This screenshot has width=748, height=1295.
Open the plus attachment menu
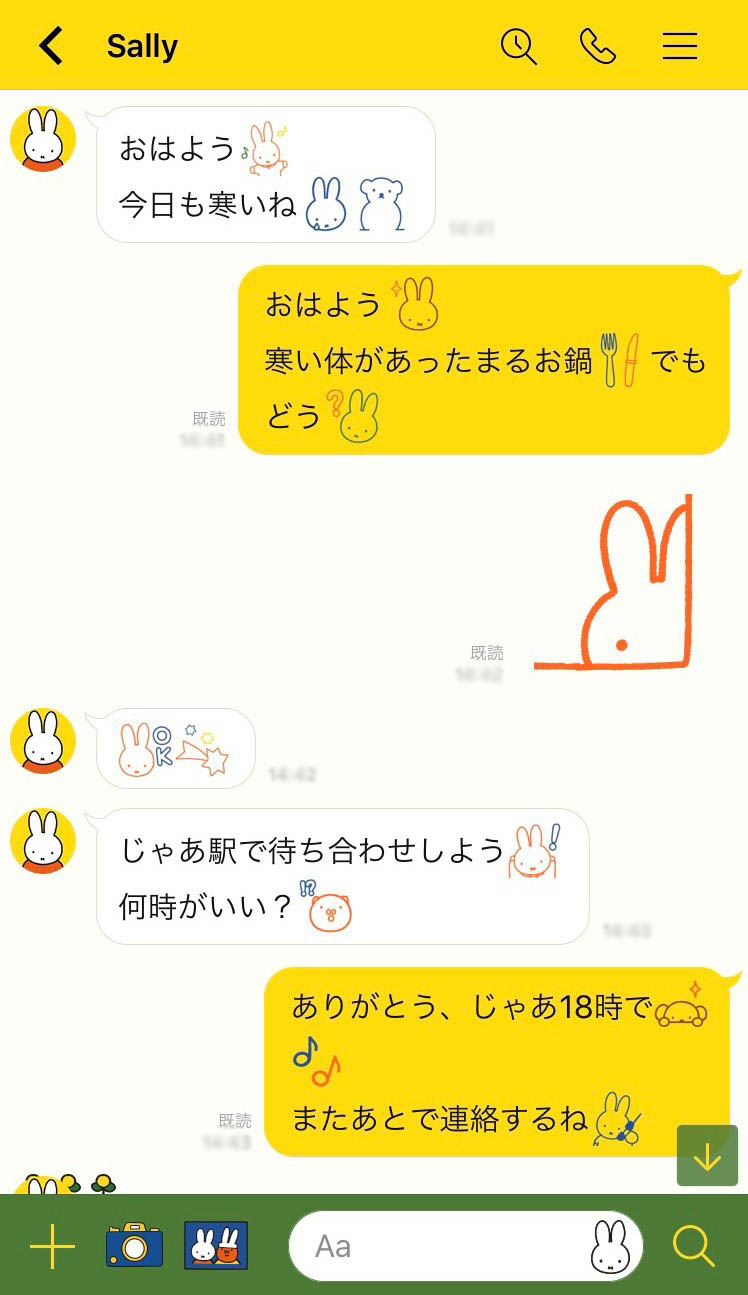pos(52,1246)
